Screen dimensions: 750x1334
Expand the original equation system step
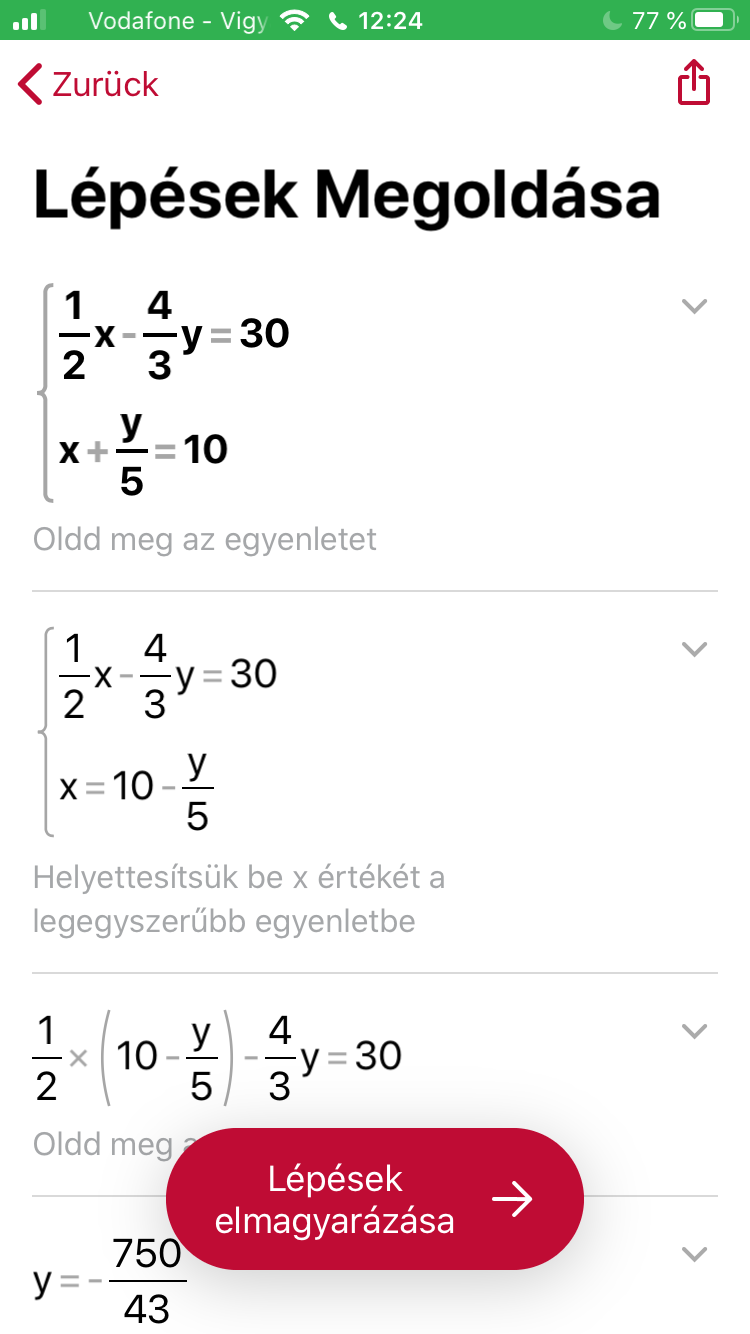coord(694,306)
